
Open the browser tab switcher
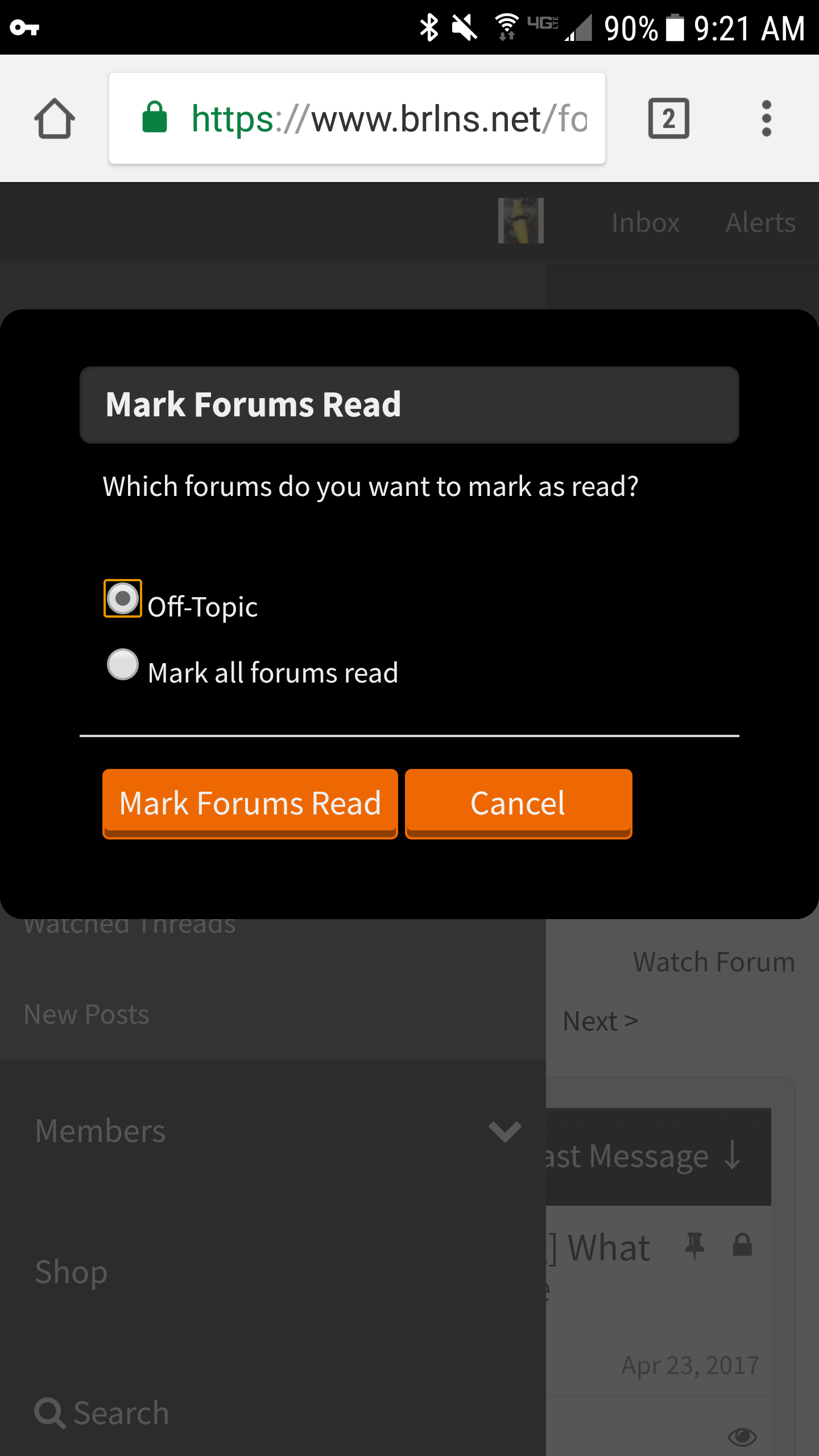(669, 118)
